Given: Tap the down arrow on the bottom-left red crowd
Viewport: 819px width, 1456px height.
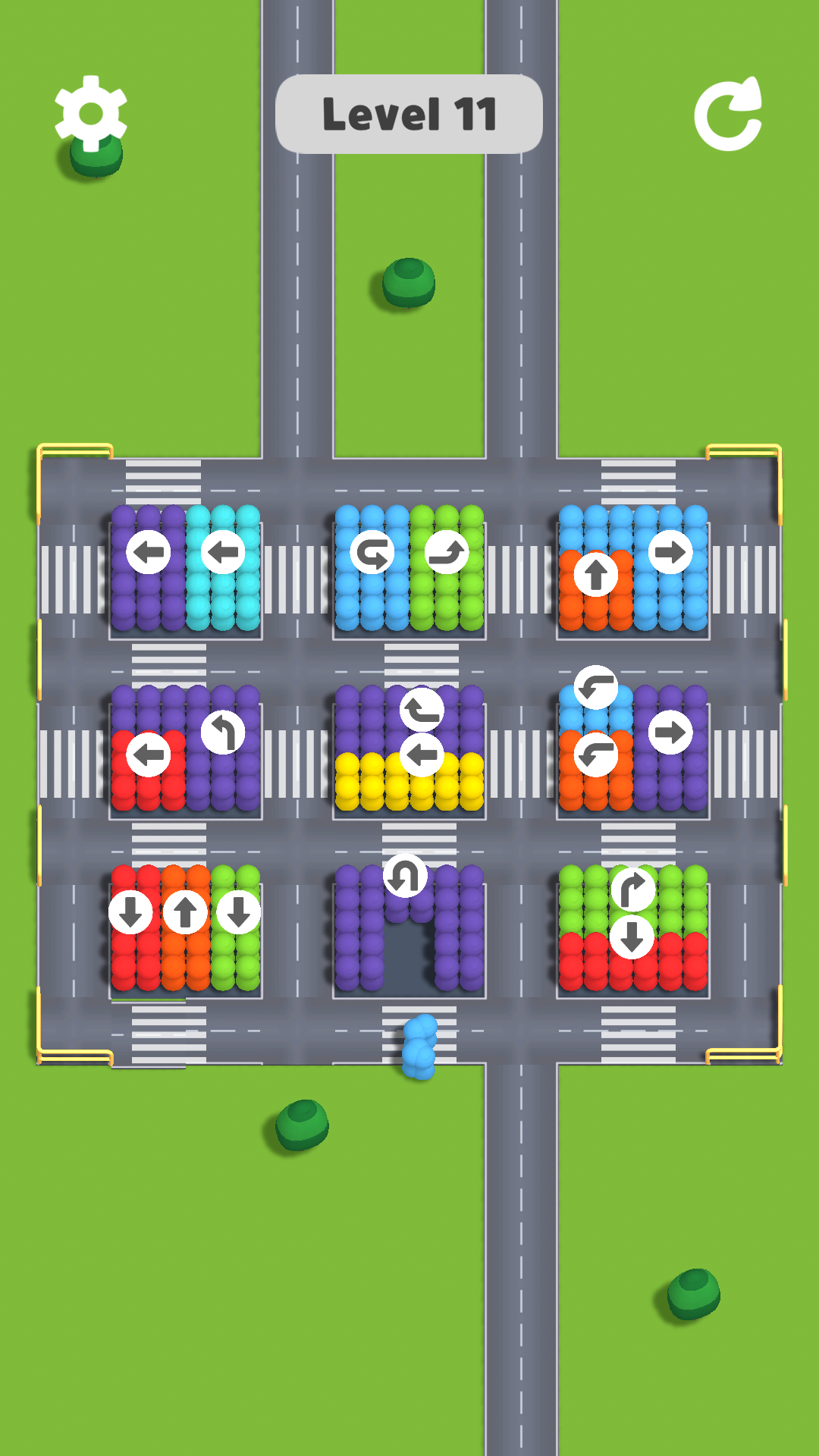Looking at the screenshot, I should [x=132, y=911].
